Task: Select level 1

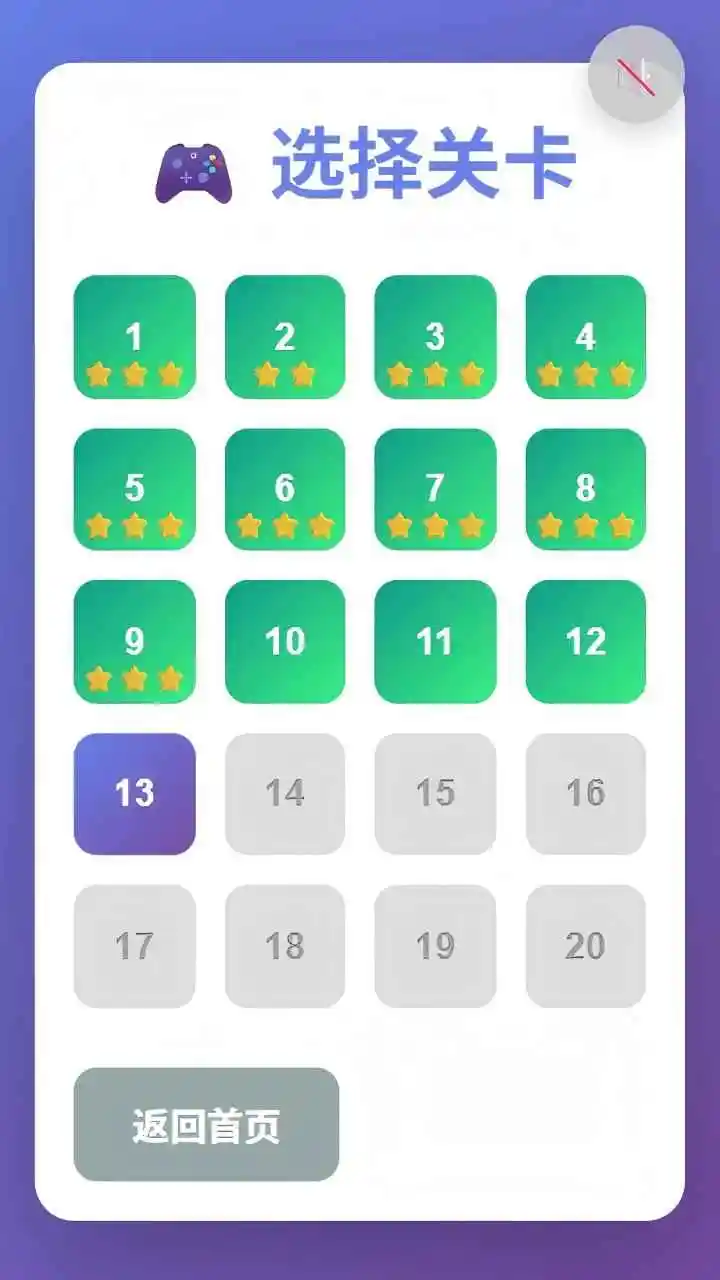Action: tap(135, 337)
